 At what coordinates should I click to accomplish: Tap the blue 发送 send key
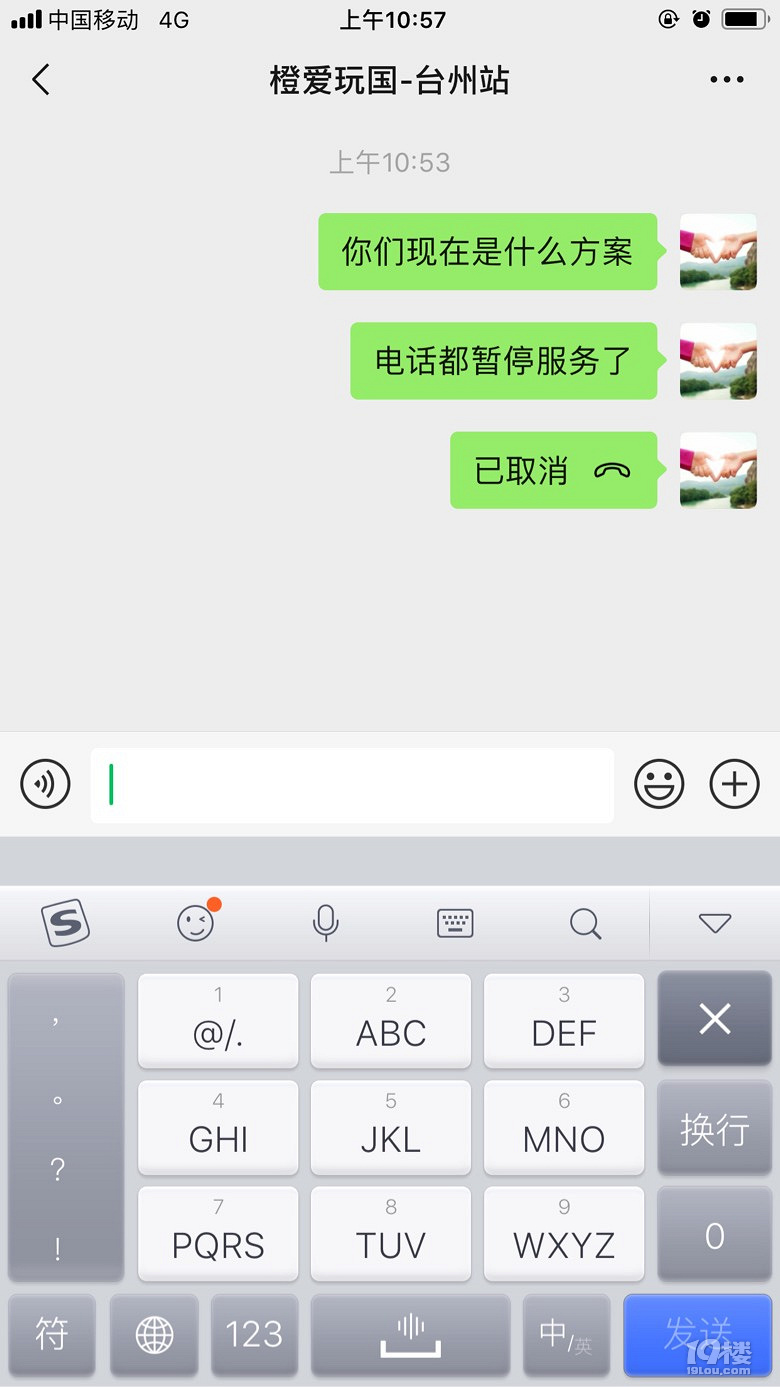pos(698,1334)
